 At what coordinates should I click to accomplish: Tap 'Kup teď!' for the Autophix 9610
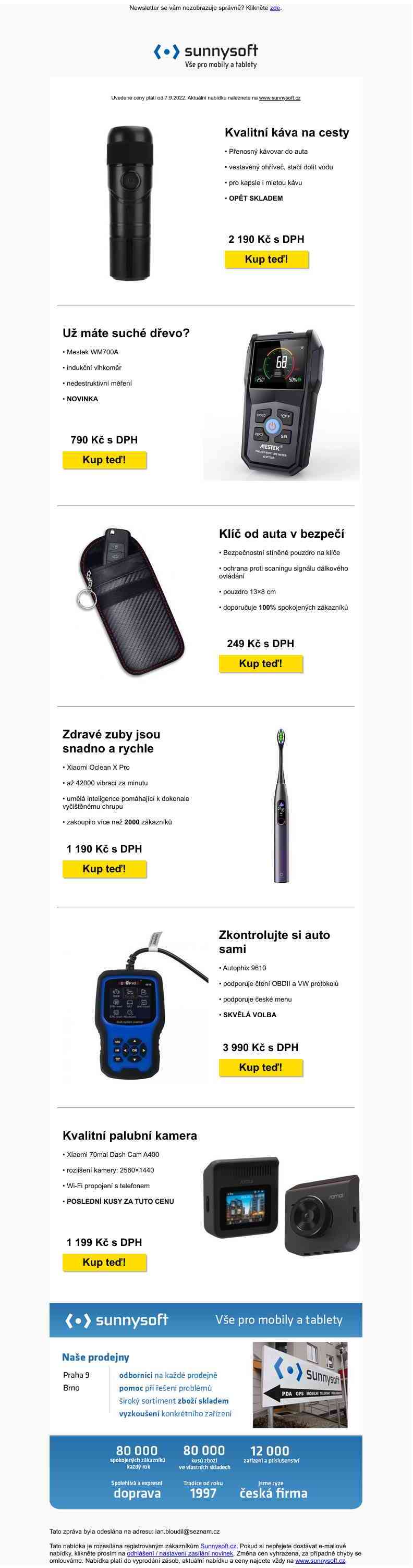pyautogui.click(x=260, y=1067)
